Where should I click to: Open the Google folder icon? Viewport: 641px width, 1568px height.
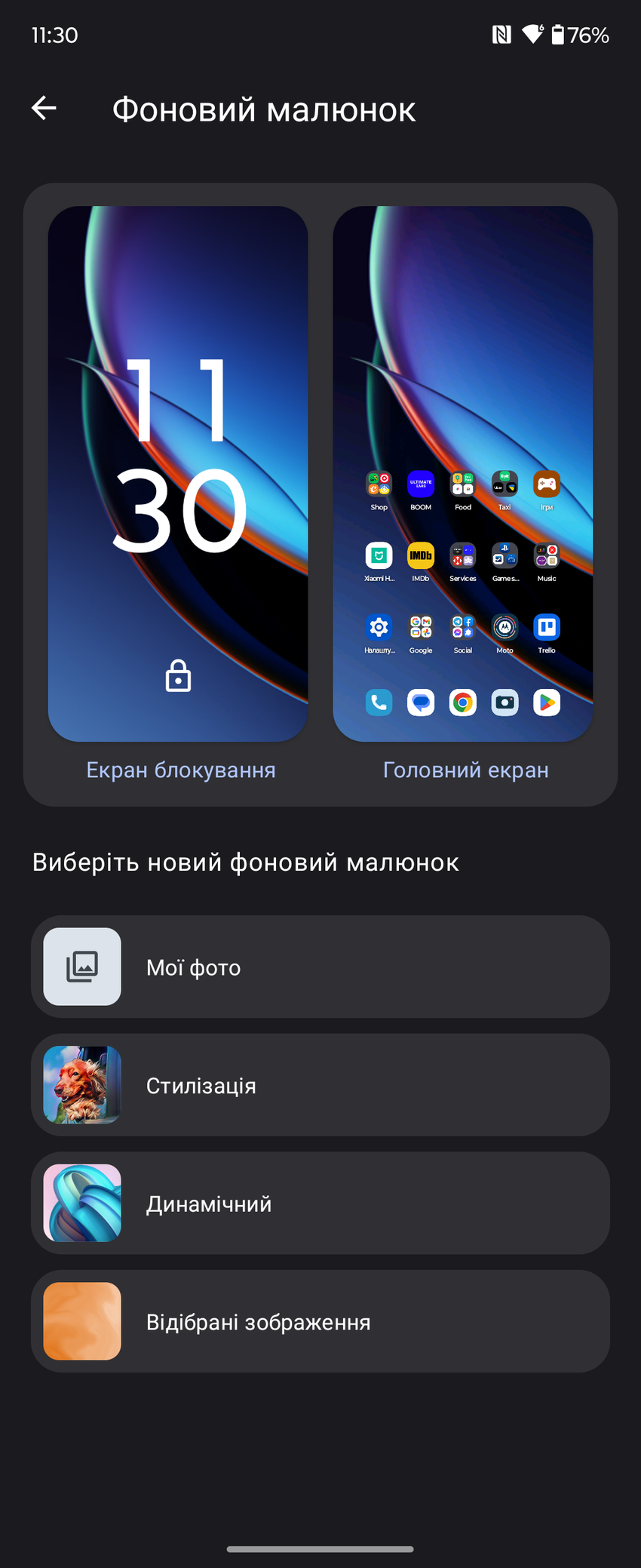pos(420,629)
